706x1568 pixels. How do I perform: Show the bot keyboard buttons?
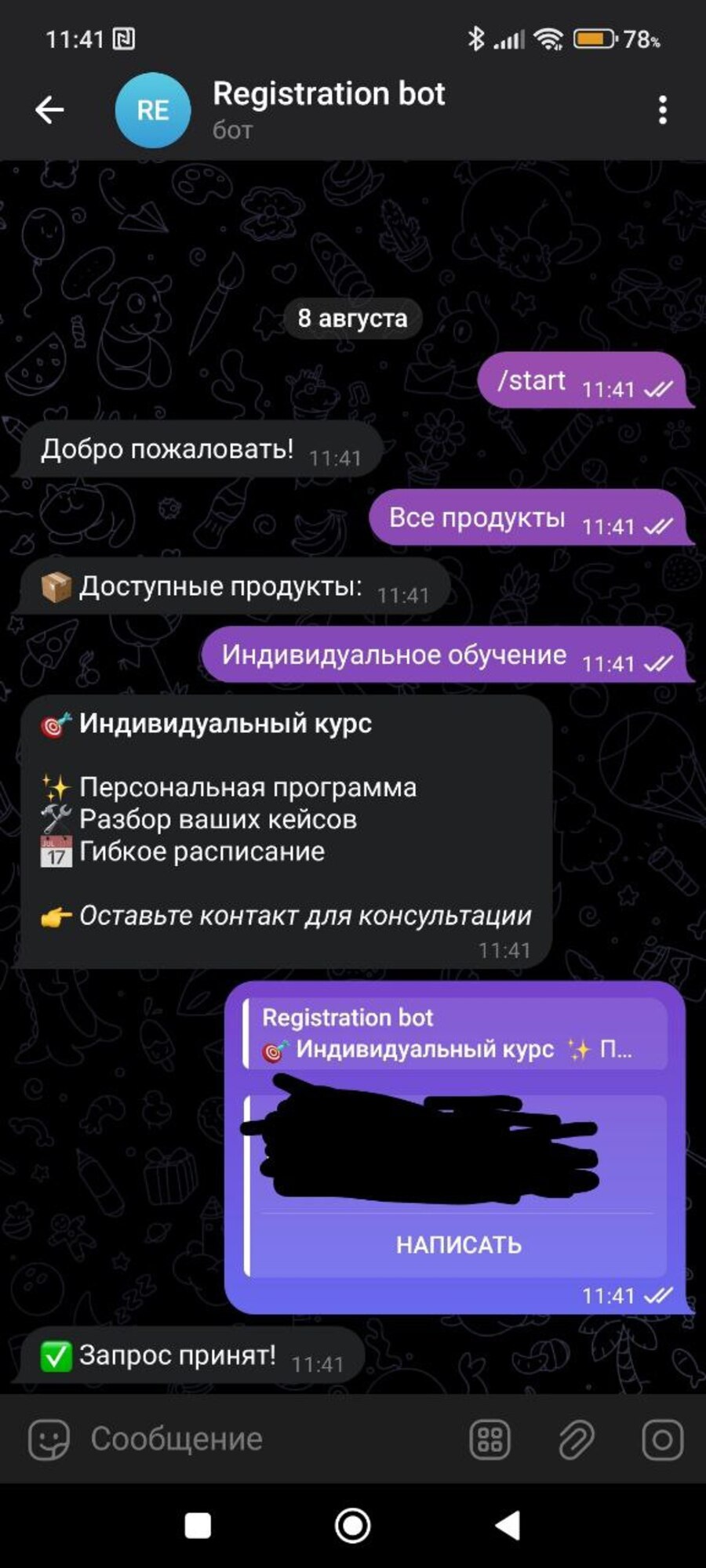pos(489,1439)
